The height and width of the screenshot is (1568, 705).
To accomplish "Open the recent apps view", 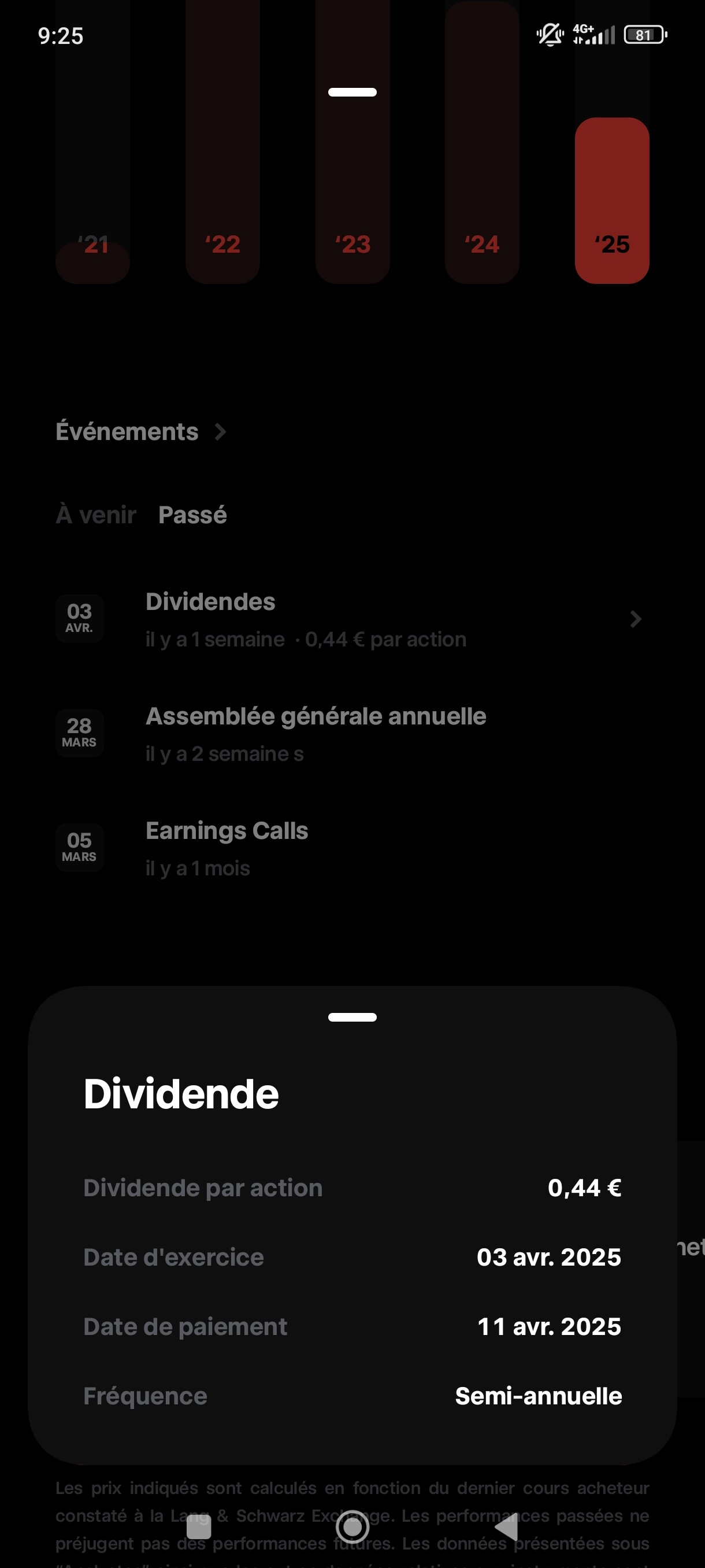I will point(199,1526).
